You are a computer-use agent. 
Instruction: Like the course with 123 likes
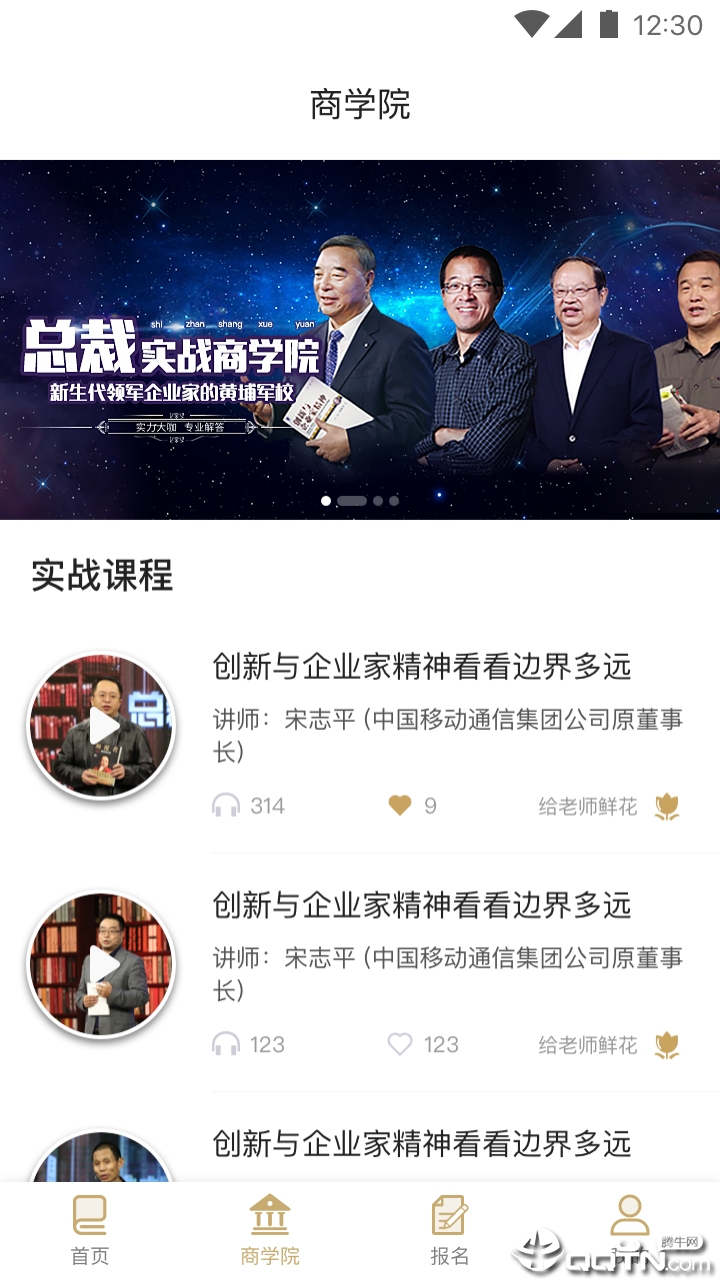coord(400,1045)
